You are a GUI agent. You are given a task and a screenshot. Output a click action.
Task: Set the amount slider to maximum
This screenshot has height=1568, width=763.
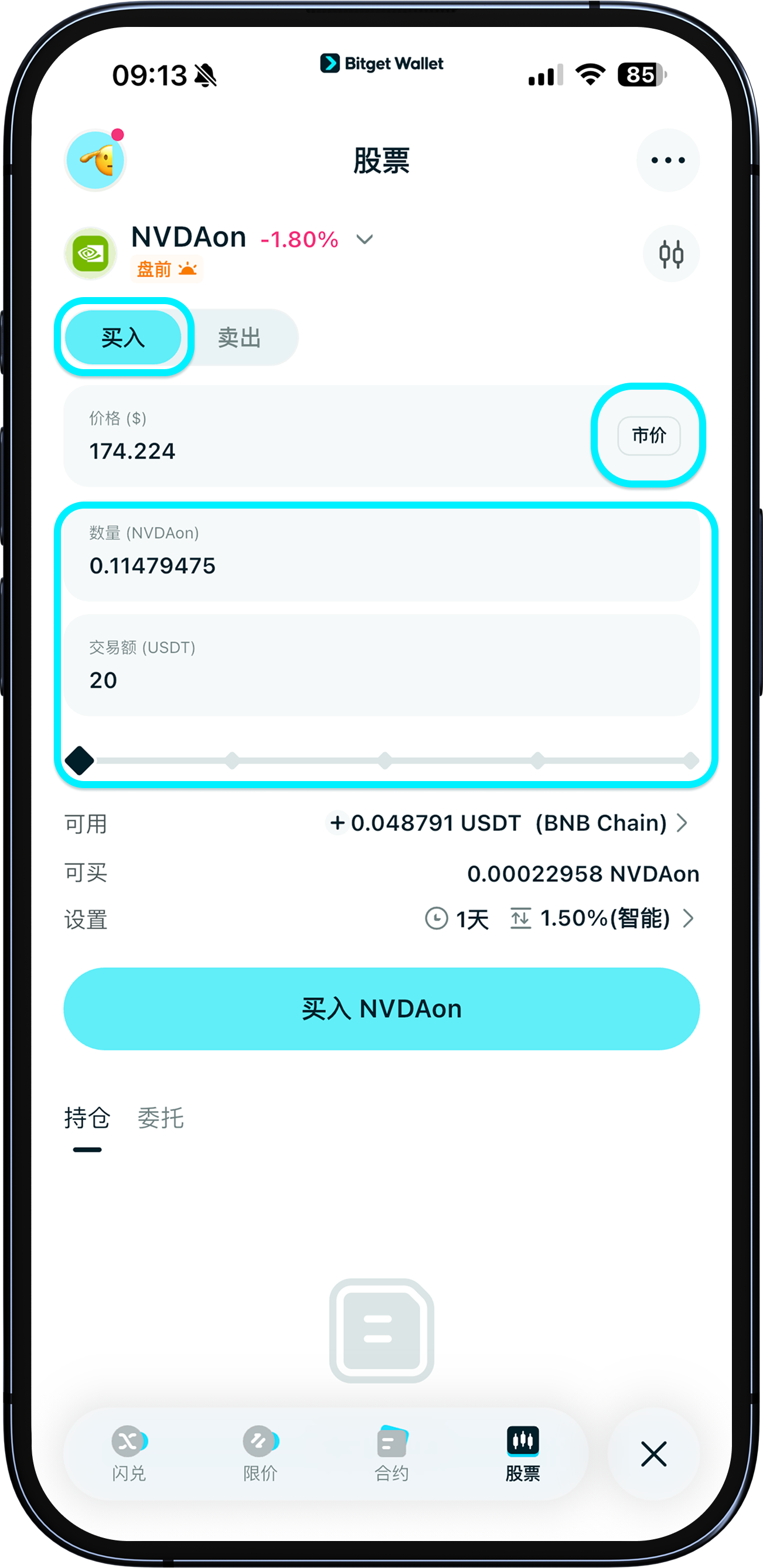[690, 760]
